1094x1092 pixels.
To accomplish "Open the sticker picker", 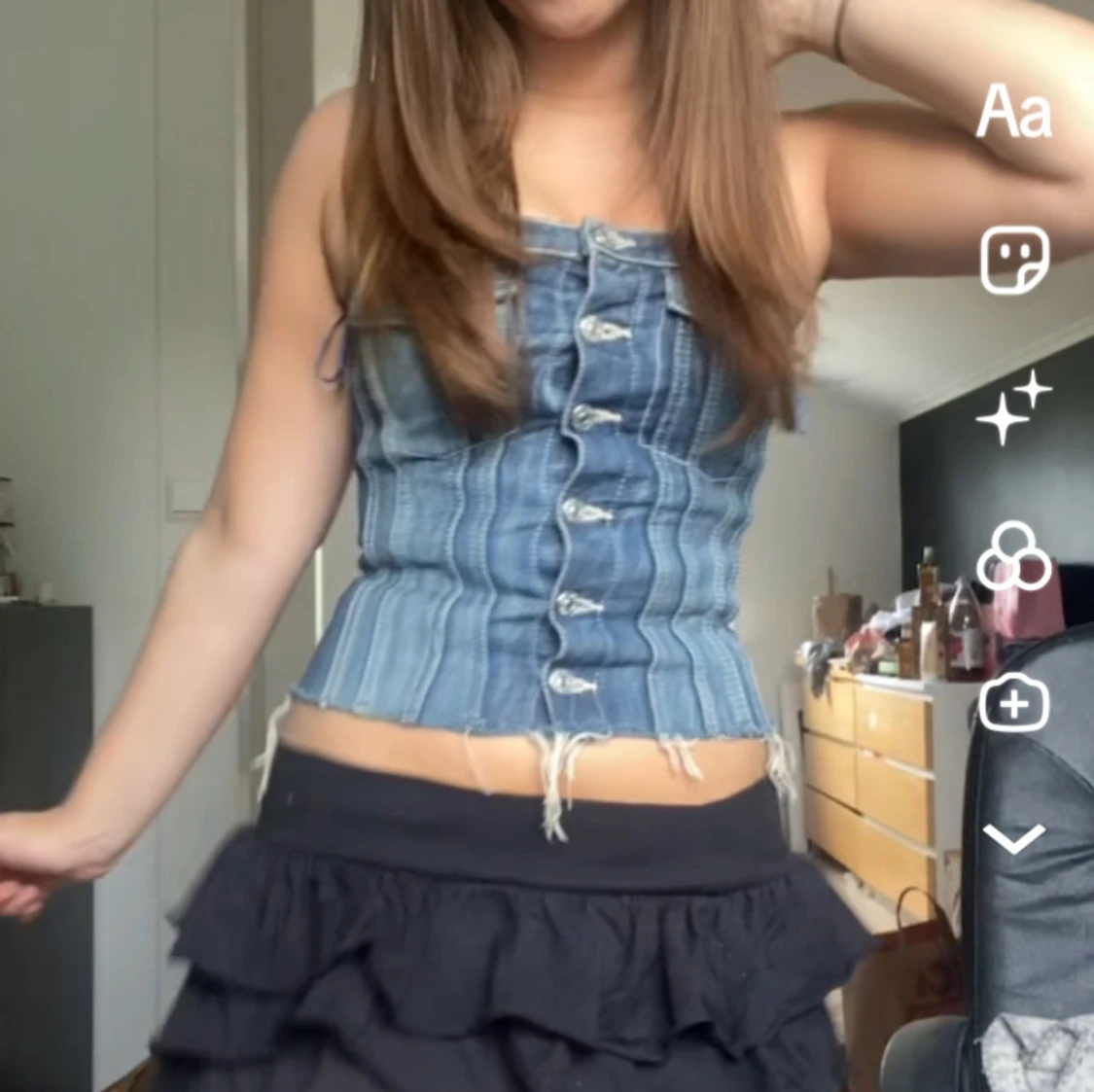I will 1013,261.
